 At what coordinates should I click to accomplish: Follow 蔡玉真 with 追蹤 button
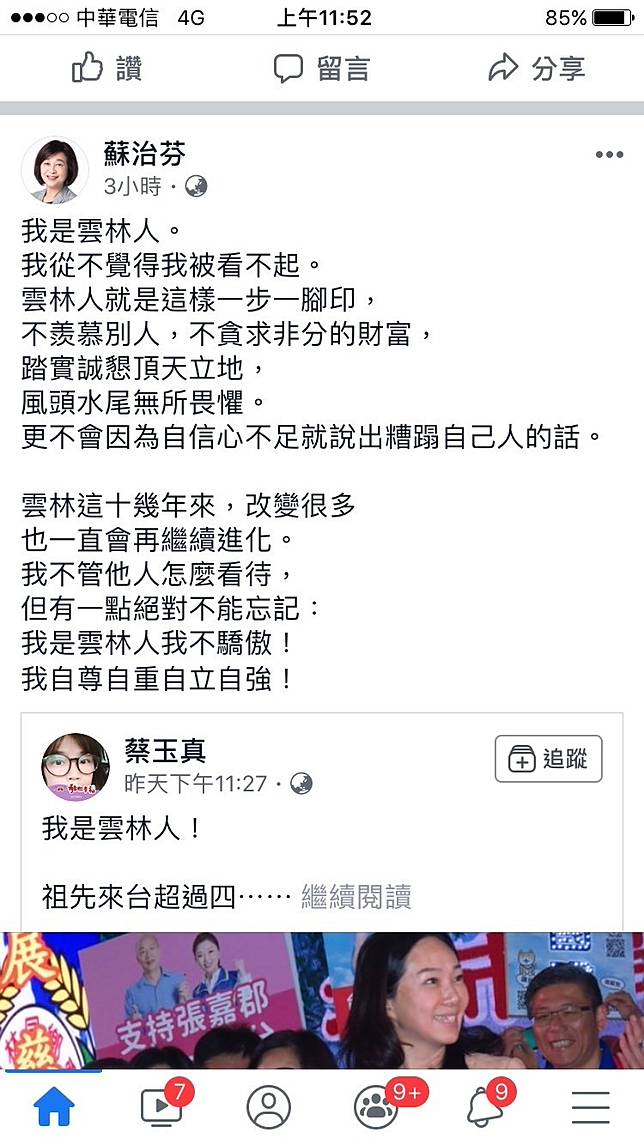[x=548, y=759]
